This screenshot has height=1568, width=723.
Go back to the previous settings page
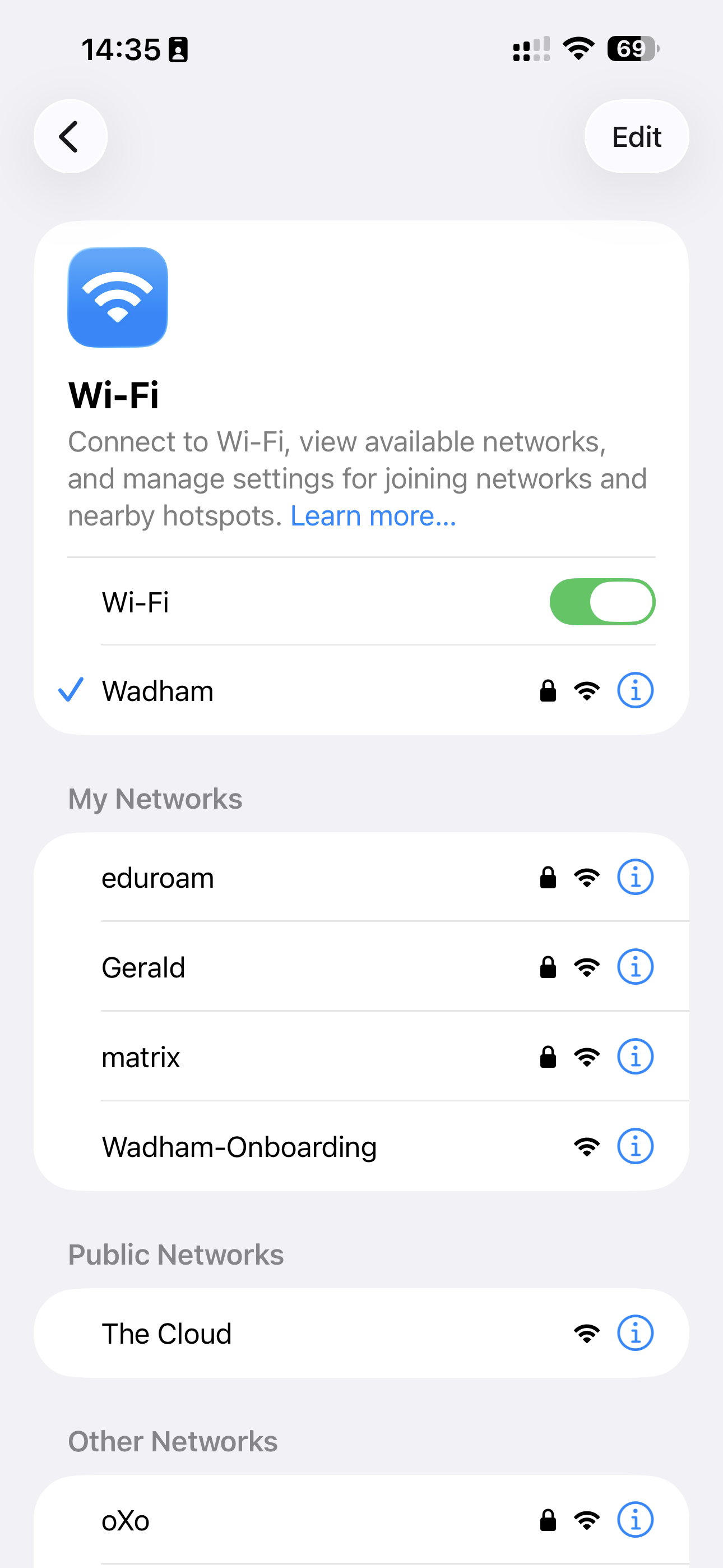71,136
